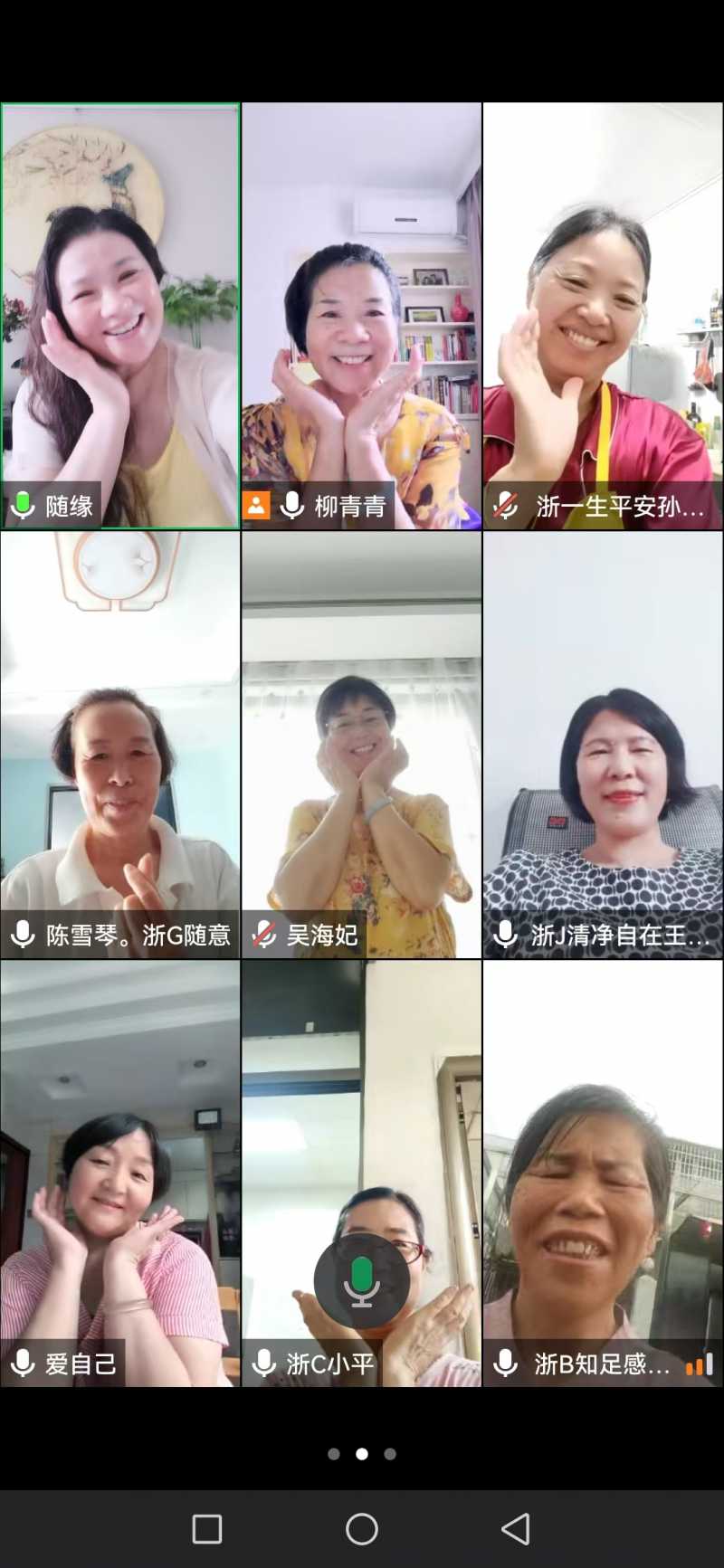Viewport: 724px width, 1568px height.
Task: Select the video tile of 浙B知足感
Action: (x=603, y=1173)
